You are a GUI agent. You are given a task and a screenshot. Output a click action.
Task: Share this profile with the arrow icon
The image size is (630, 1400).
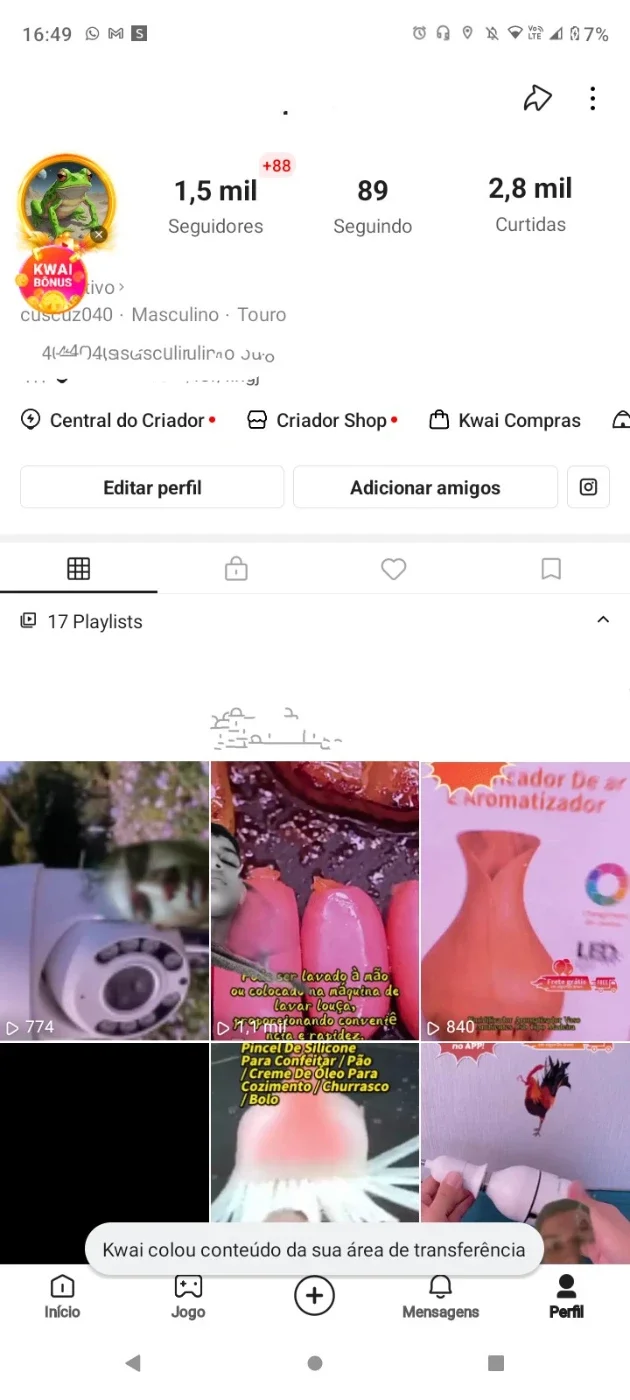[x=538, y=98]
